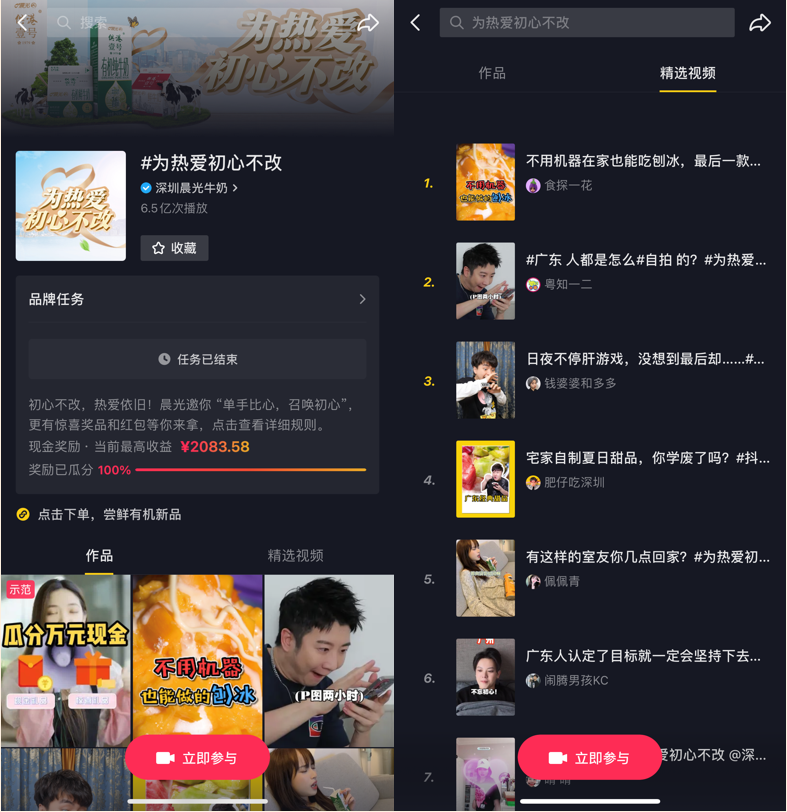Open 深圳晨光牛奶 brand profile
The width and height of the screenshot is (787, 812).
195,188
